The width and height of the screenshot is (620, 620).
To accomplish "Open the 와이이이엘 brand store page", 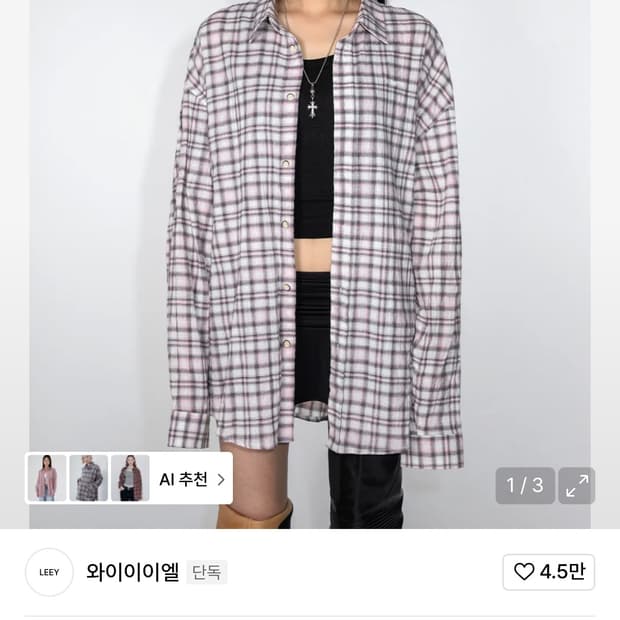I will click(132, 572).
